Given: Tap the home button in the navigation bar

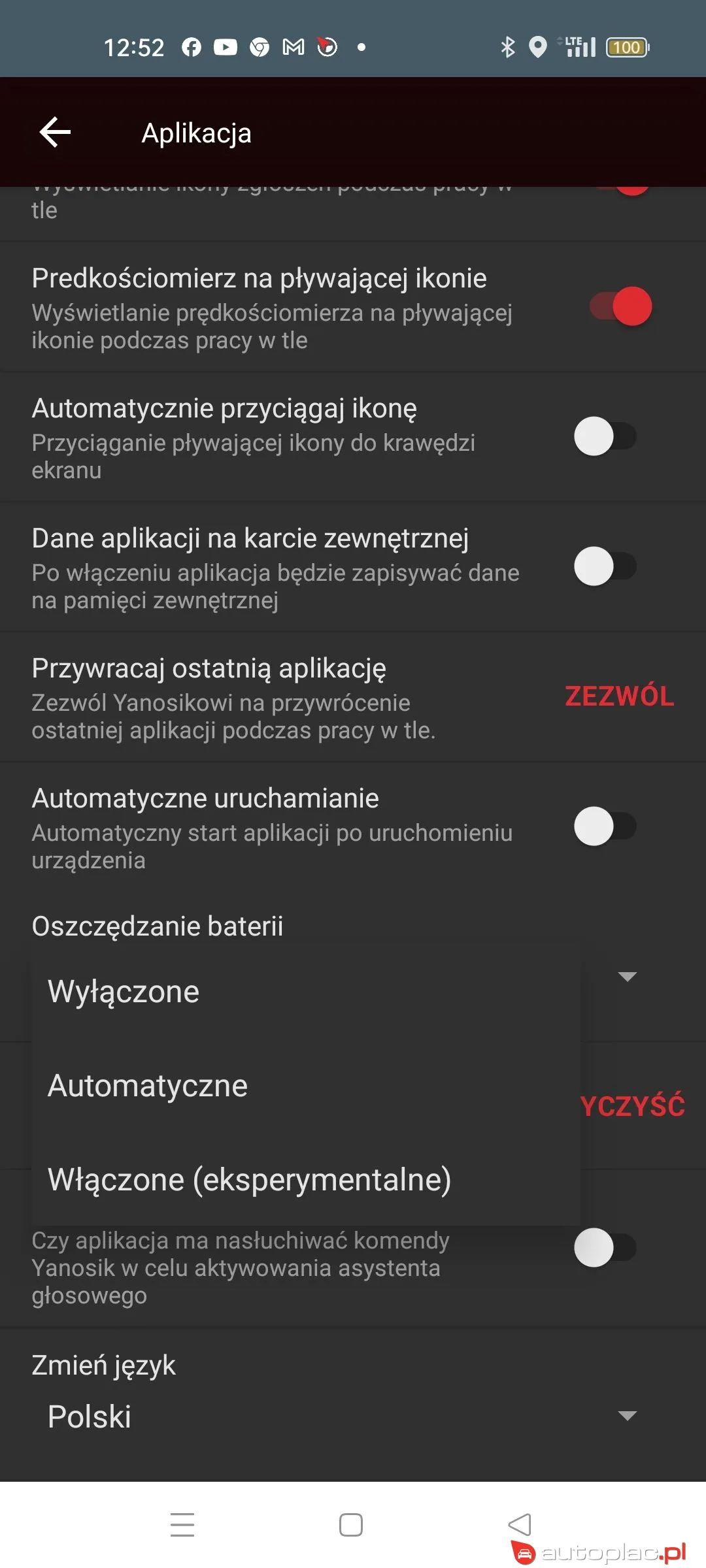Looking at the screenshot, I should (x=351, y=1525).
